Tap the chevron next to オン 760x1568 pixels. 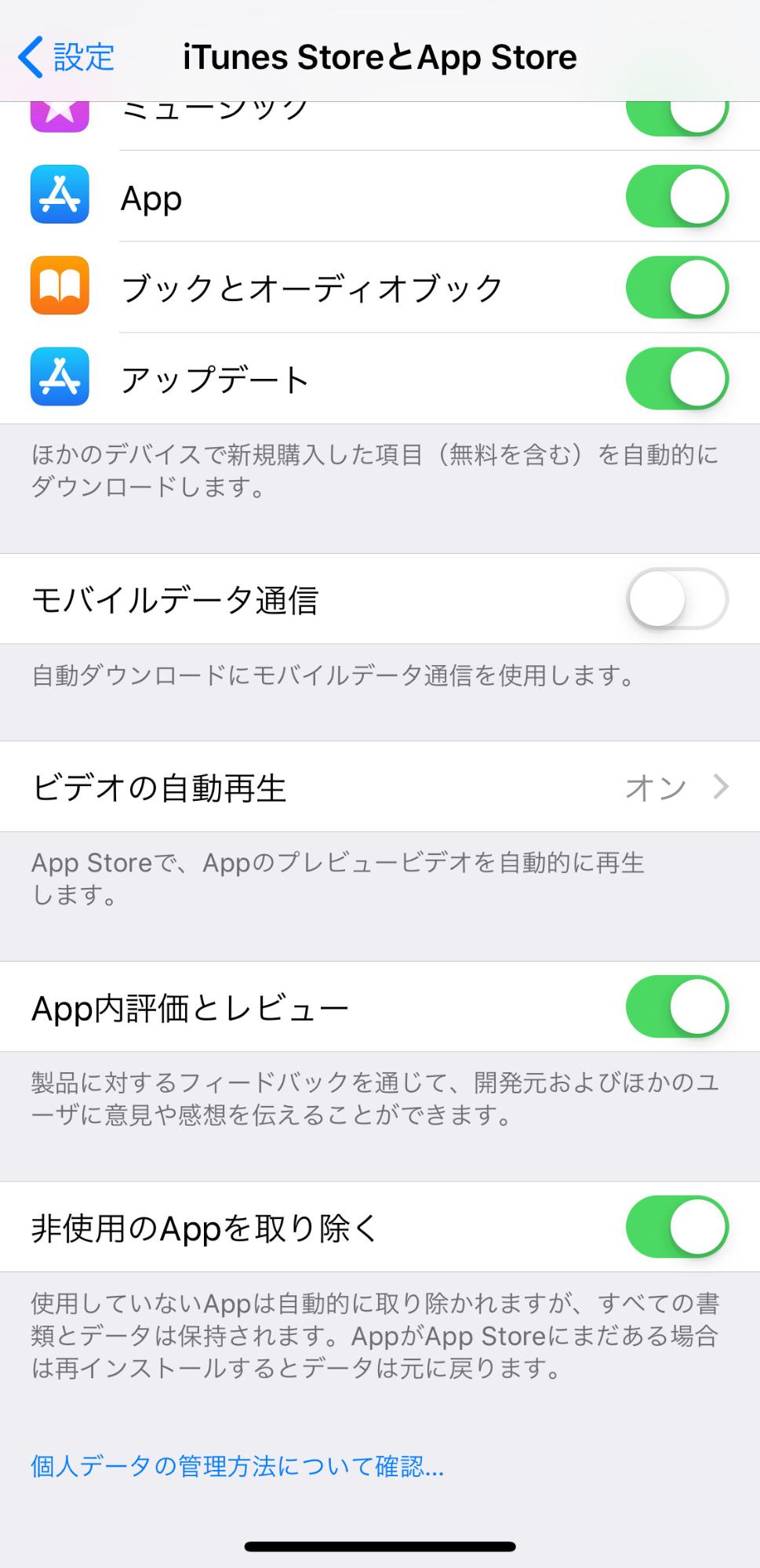tap(718, 788)
